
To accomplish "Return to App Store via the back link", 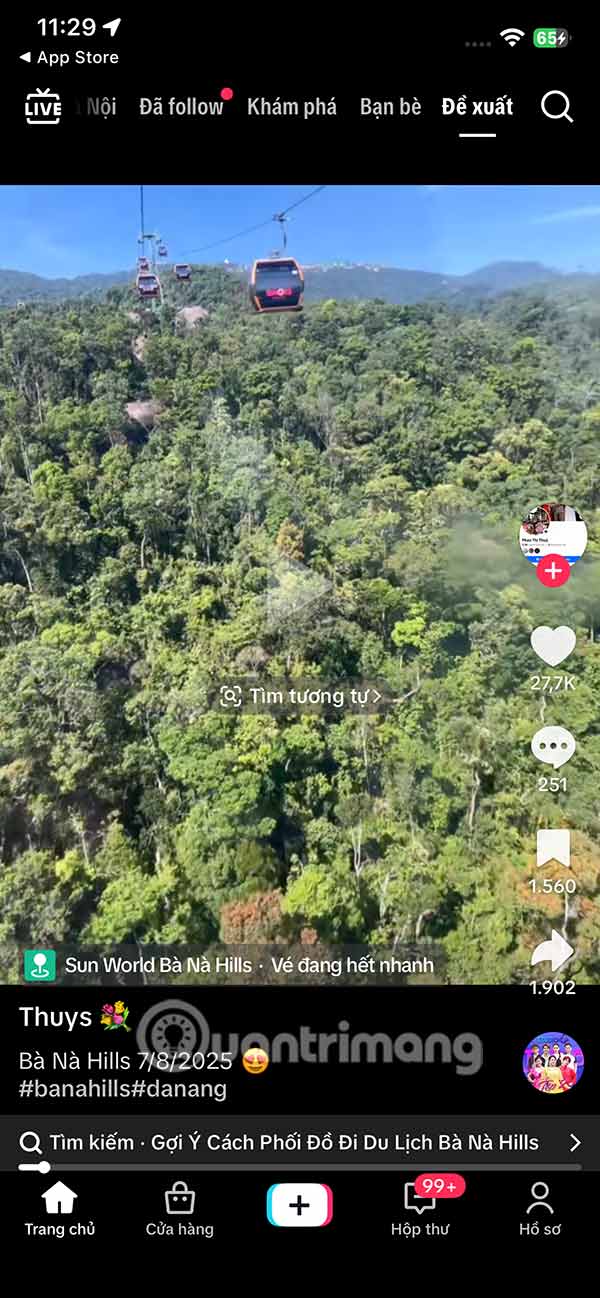I will (x=68, y=57).
